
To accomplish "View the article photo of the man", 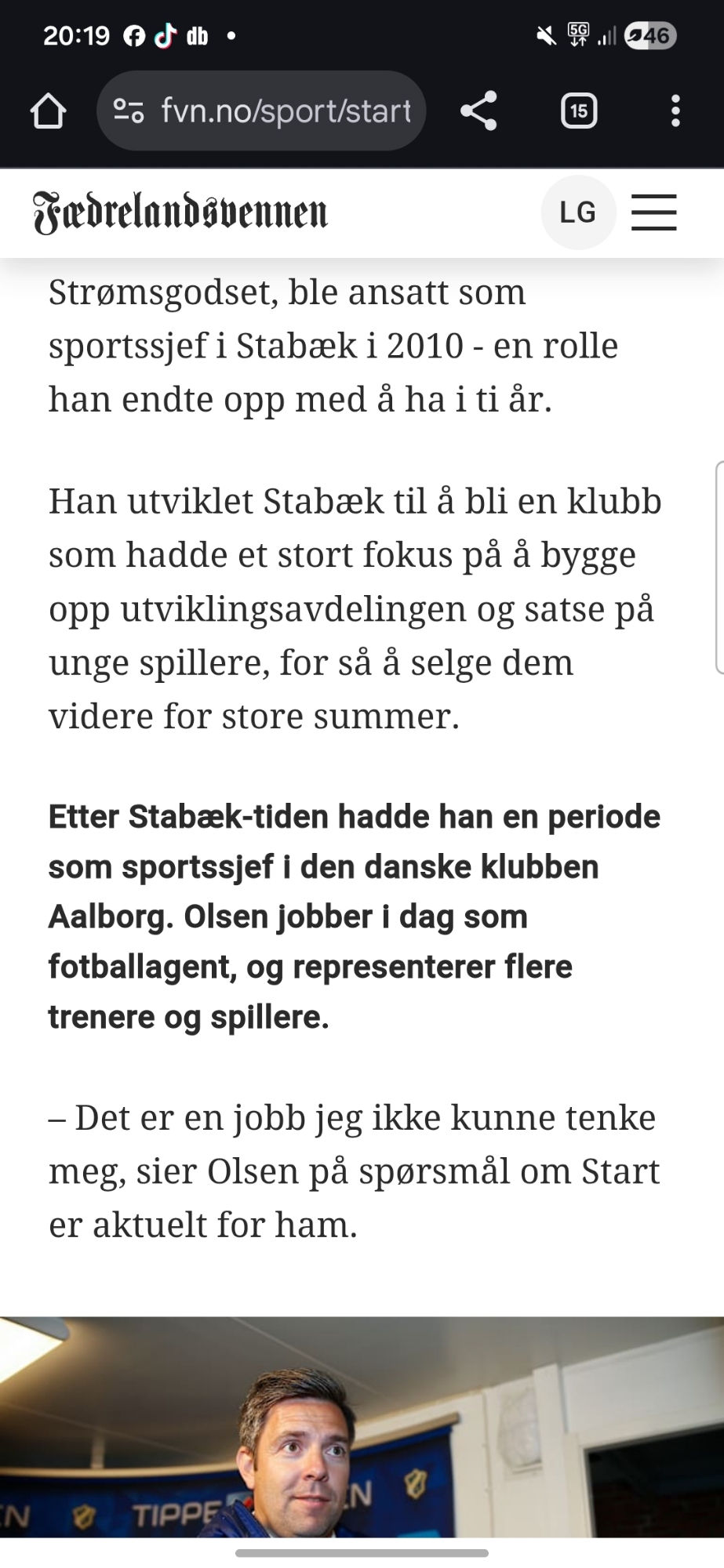I will (361, 1427).
